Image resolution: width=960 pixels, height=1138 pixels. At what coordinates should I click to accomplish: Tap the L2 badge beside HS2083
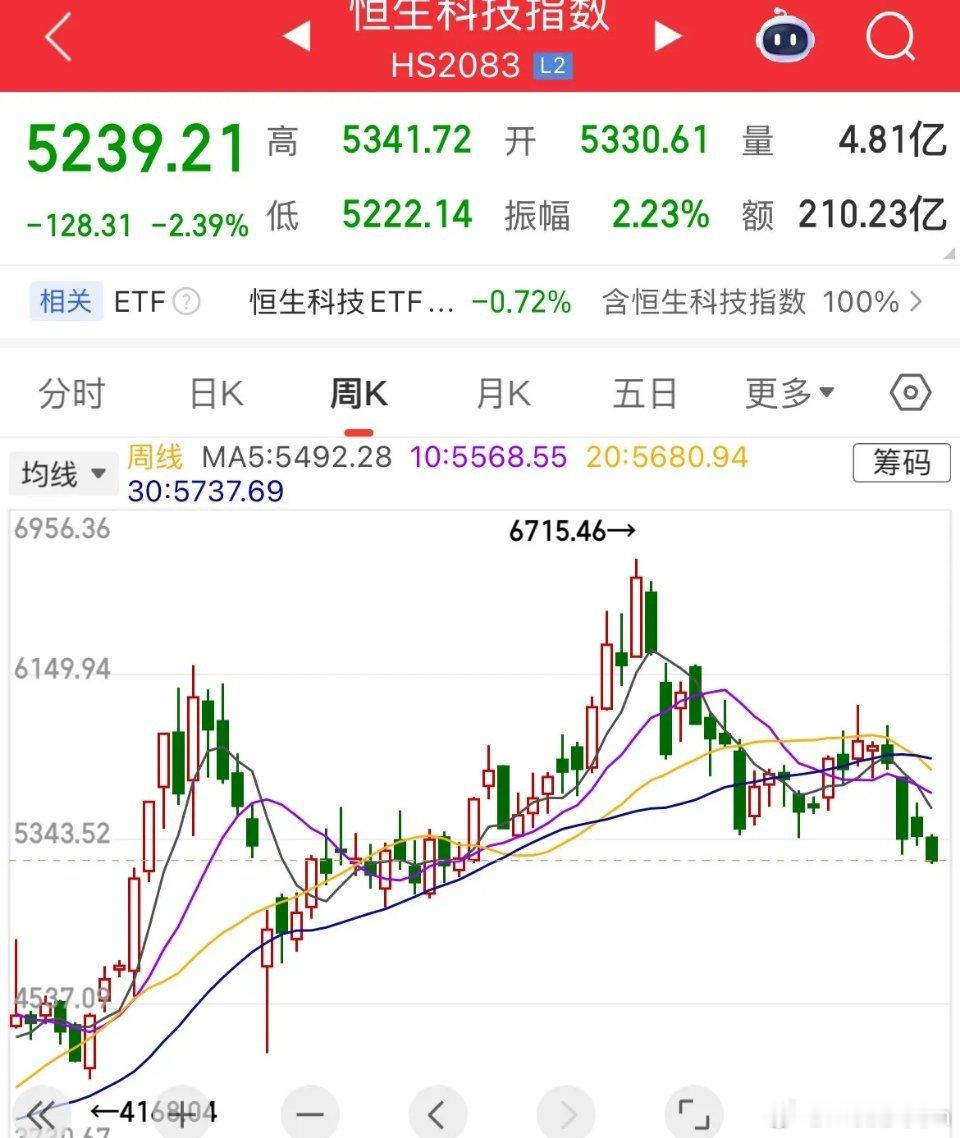pos(547,66)
